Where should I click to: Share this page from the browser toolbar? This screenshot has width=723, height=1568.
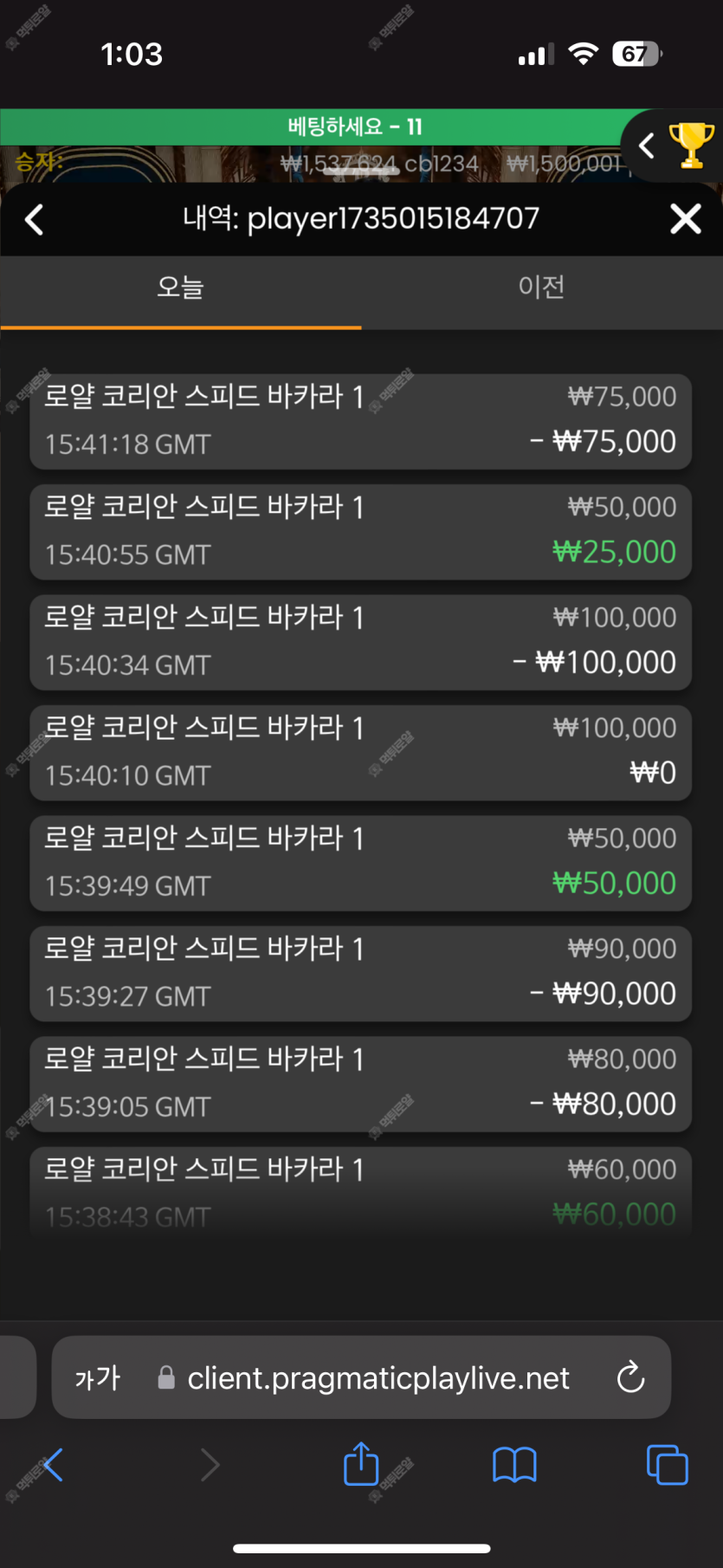point(361,1464)
